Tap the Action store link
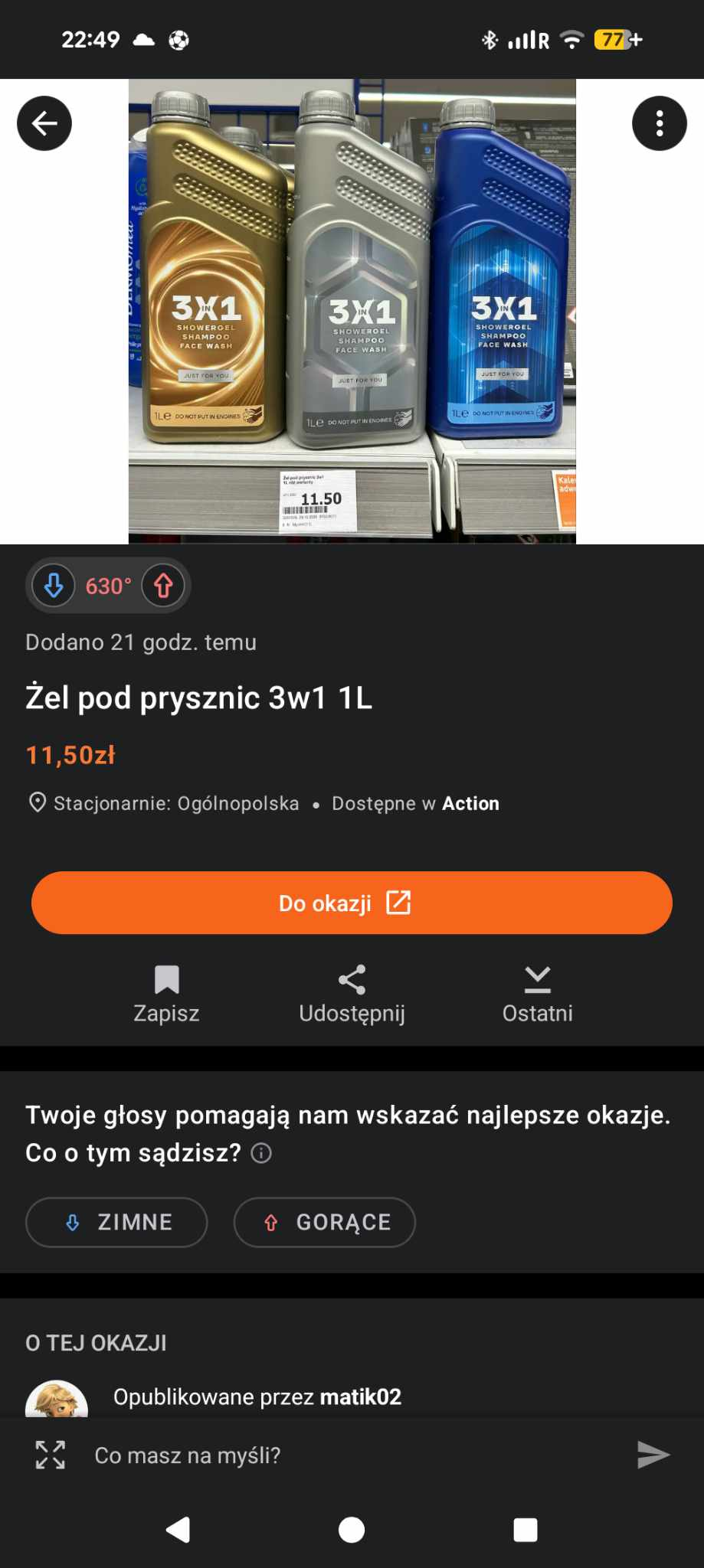The width and height of the screenshot is (704, 1568). [470, 803]
